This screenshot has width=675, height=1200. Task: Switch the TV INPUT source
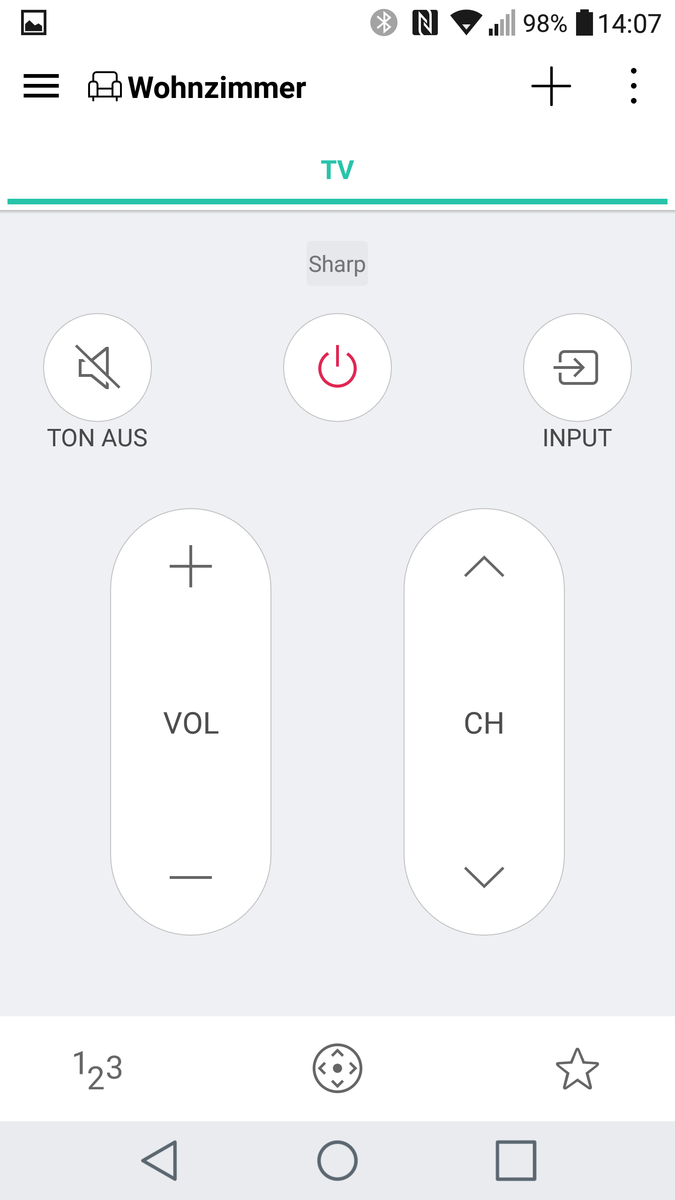577,368
